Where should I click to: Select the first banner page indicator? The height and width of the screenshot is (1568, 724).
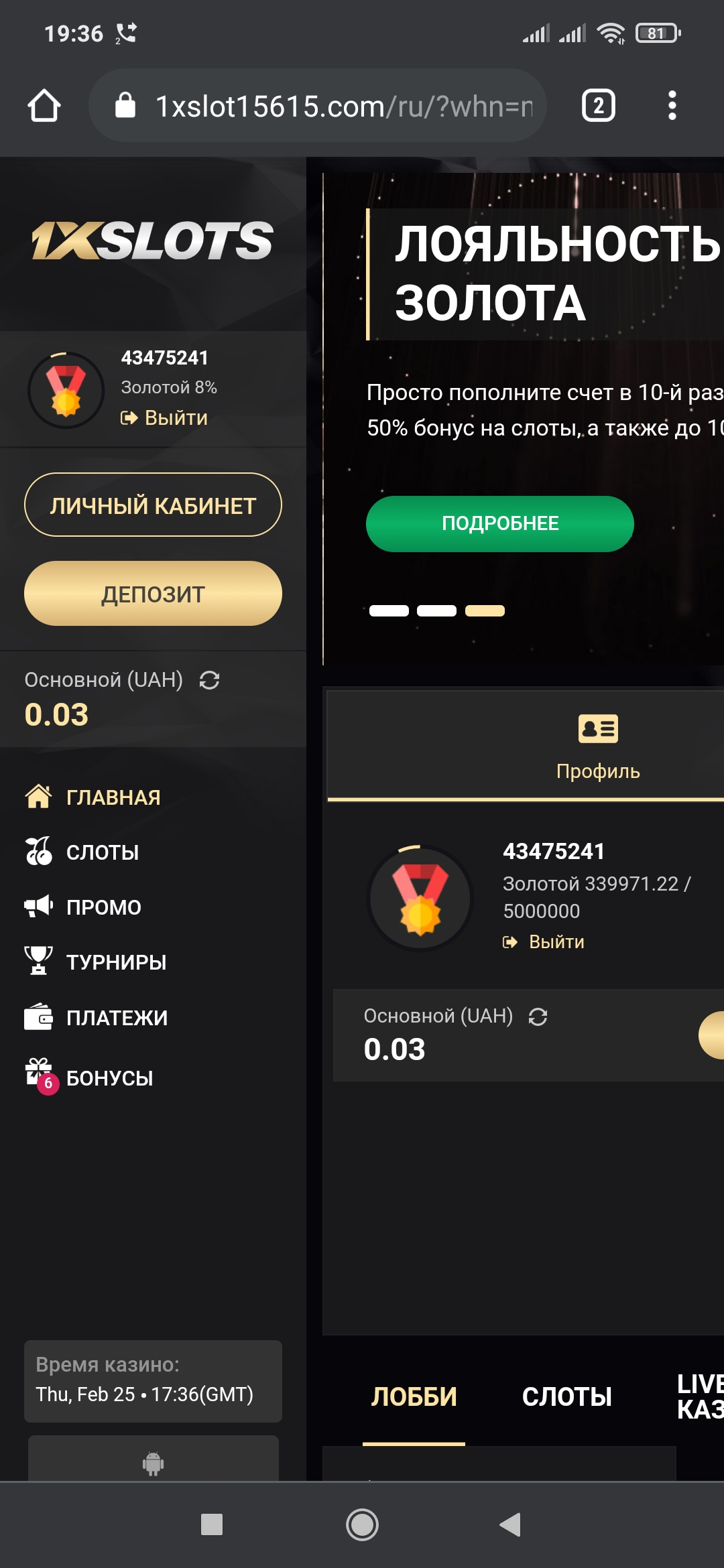[x=389, y=610]
